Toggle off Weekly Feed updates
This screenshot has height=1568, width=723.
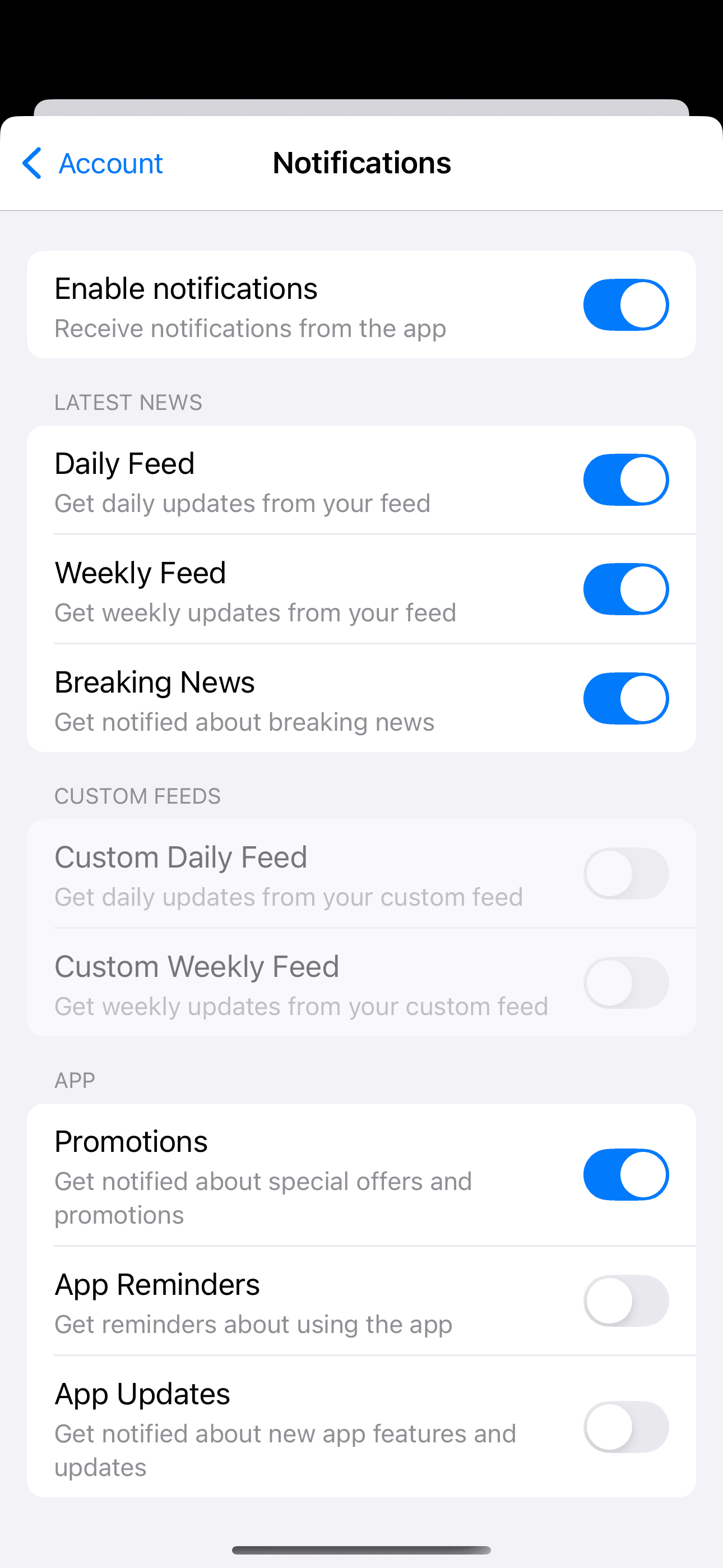click(625, 589)
